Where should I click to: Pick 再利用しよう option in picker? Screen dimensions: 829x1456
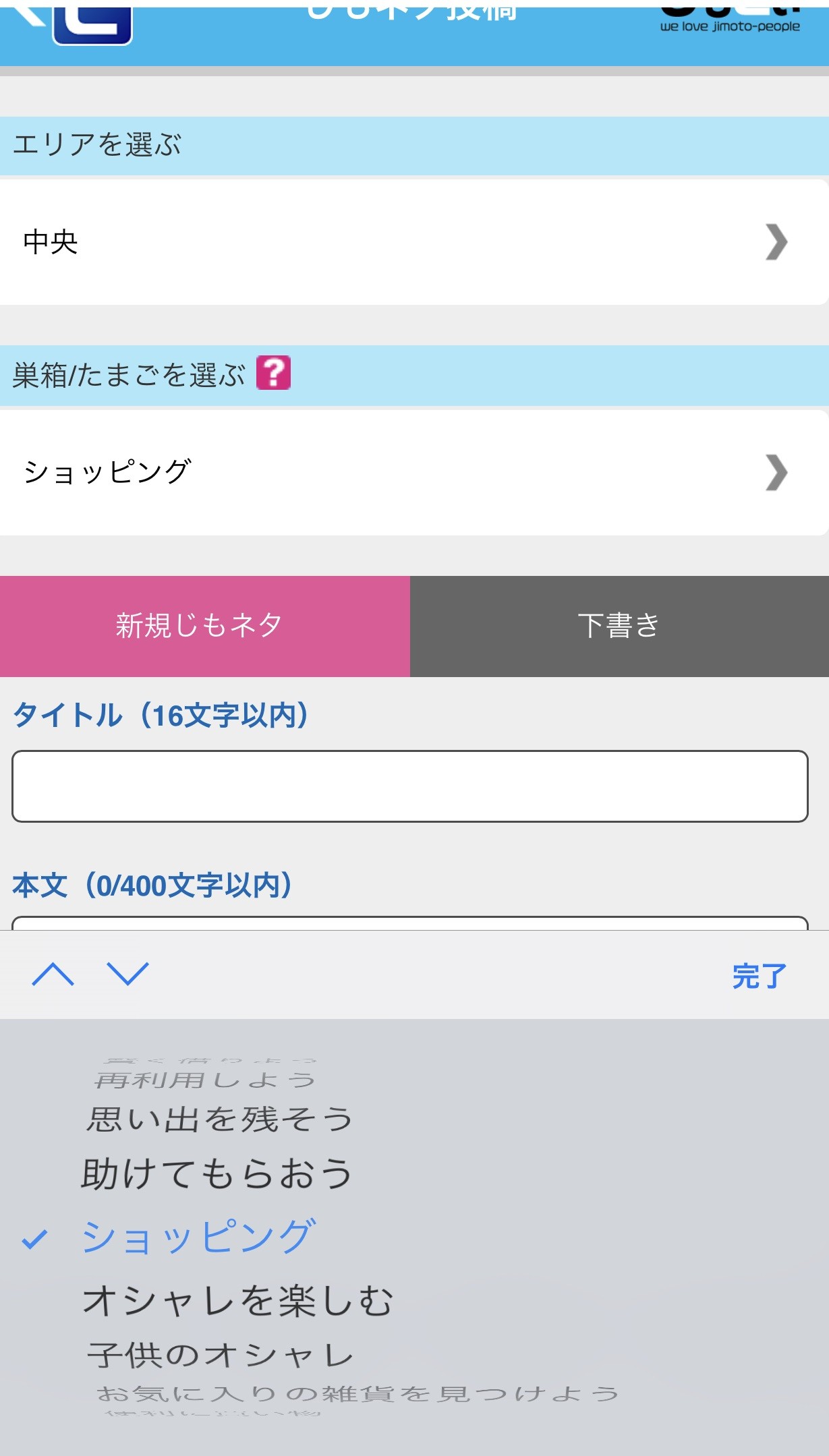[206, 1080]
